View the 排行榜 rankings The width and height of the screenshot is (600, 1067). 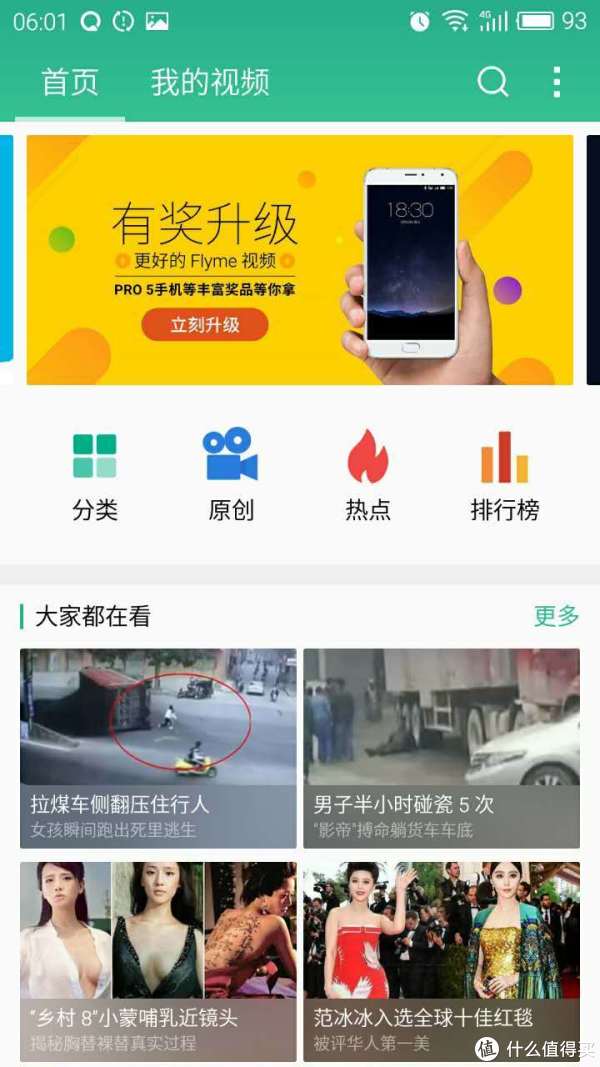504,477
